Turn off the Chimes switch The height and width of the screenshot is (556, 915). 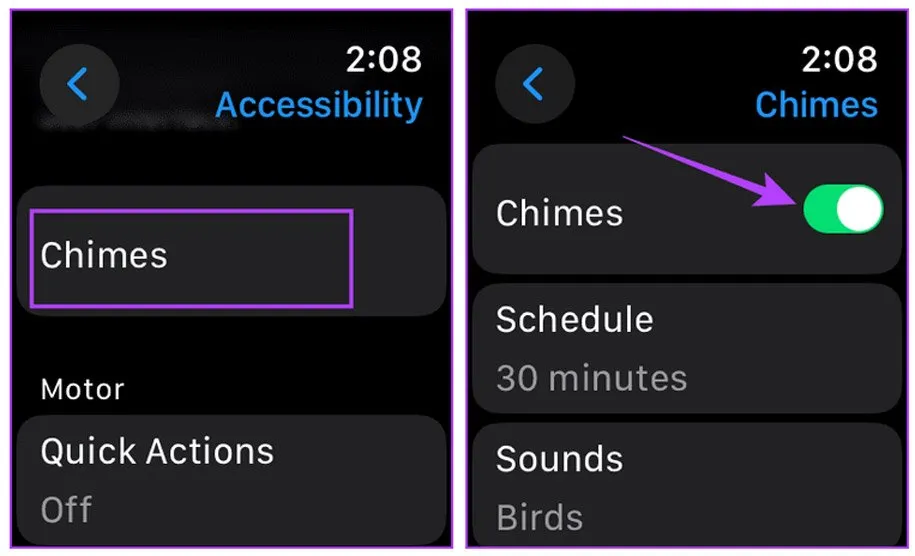(x=842, y=211)
